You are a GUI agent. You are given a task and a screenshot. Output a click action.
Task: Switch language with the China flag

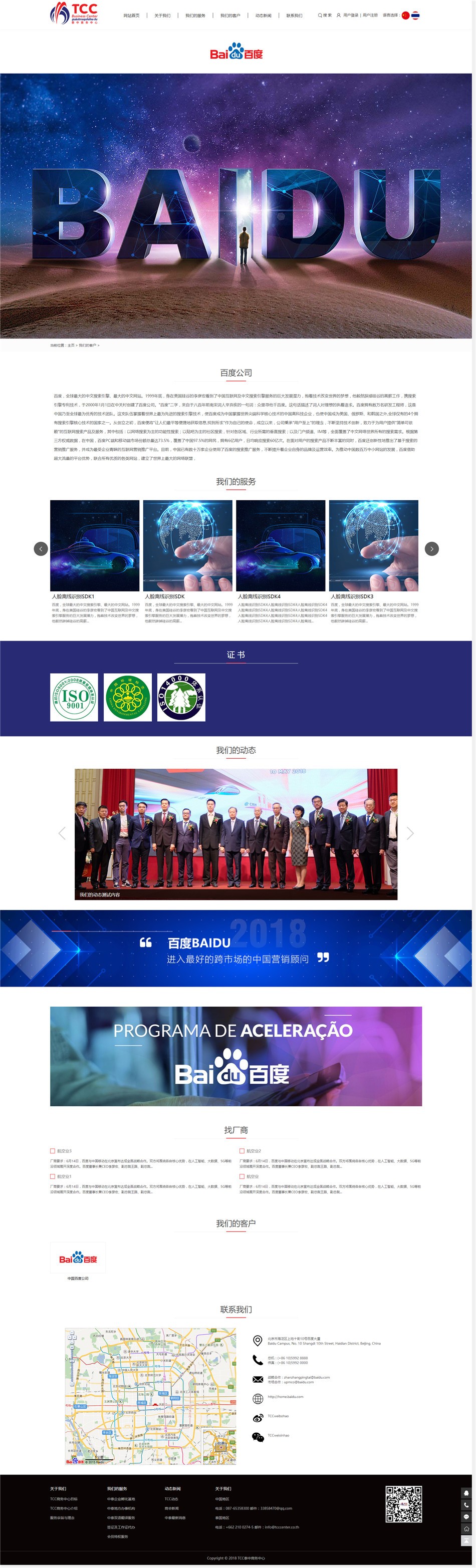405,15
